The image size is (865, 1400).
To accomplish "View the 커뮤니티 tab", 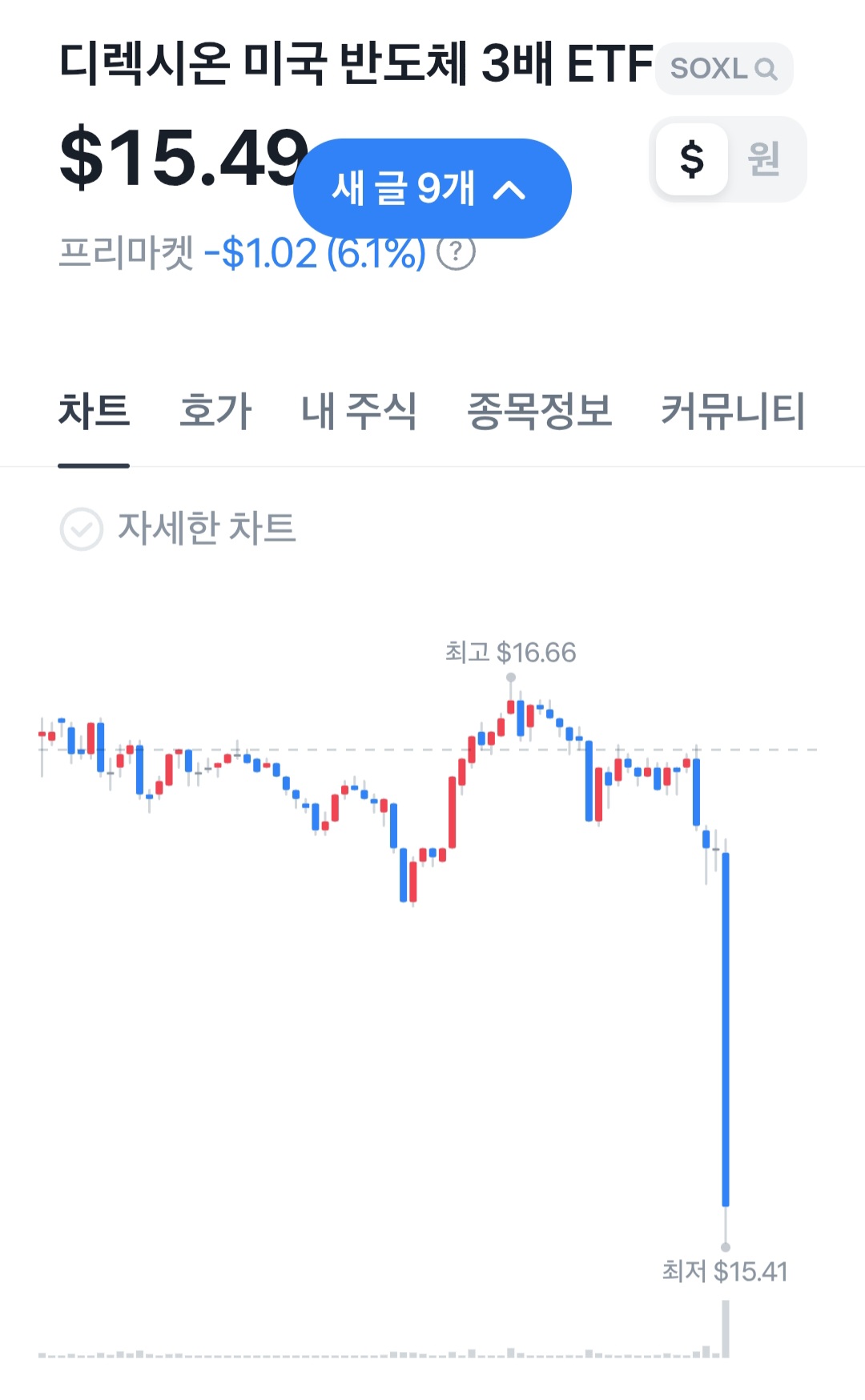I will coord(733,412).
